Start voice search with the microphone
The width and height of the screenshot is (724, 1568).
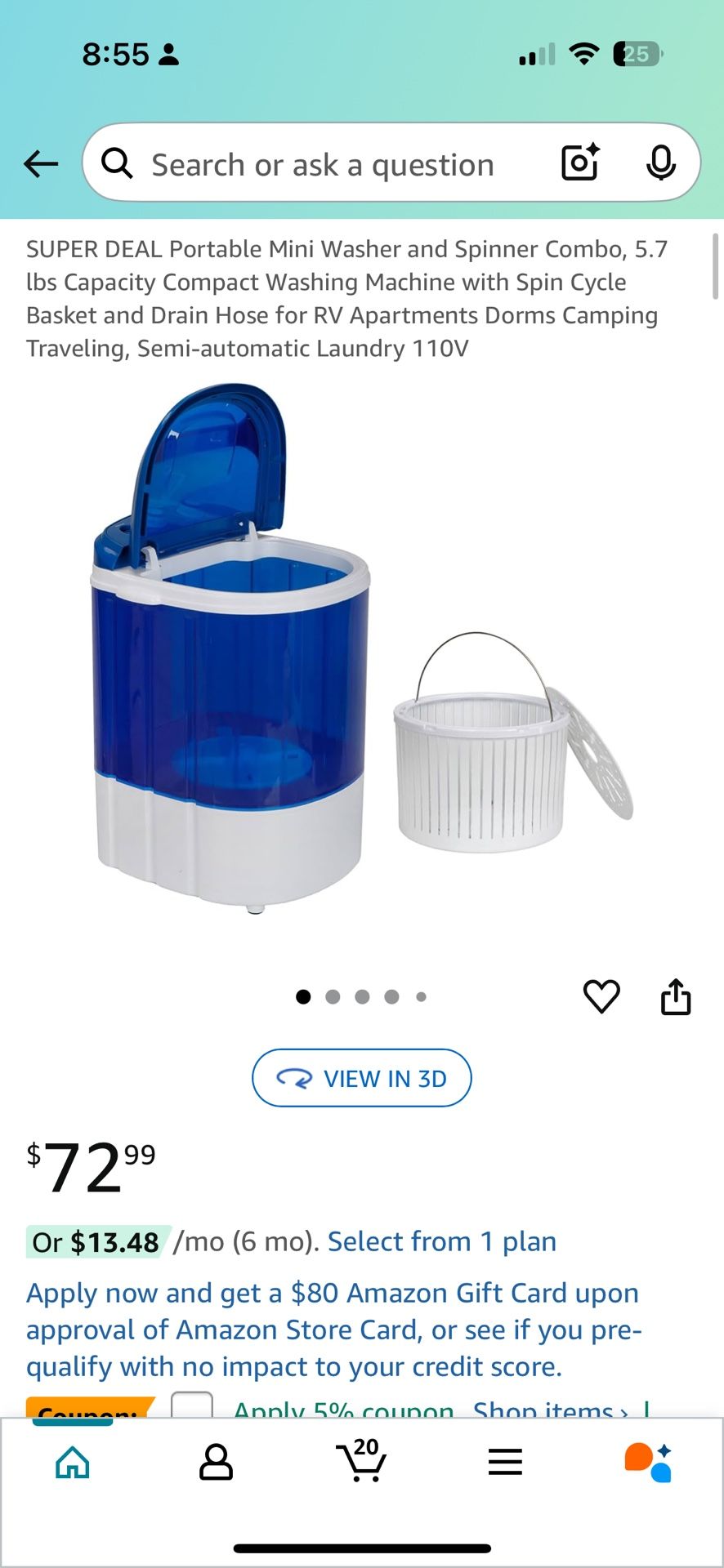[x=660, y=163]
